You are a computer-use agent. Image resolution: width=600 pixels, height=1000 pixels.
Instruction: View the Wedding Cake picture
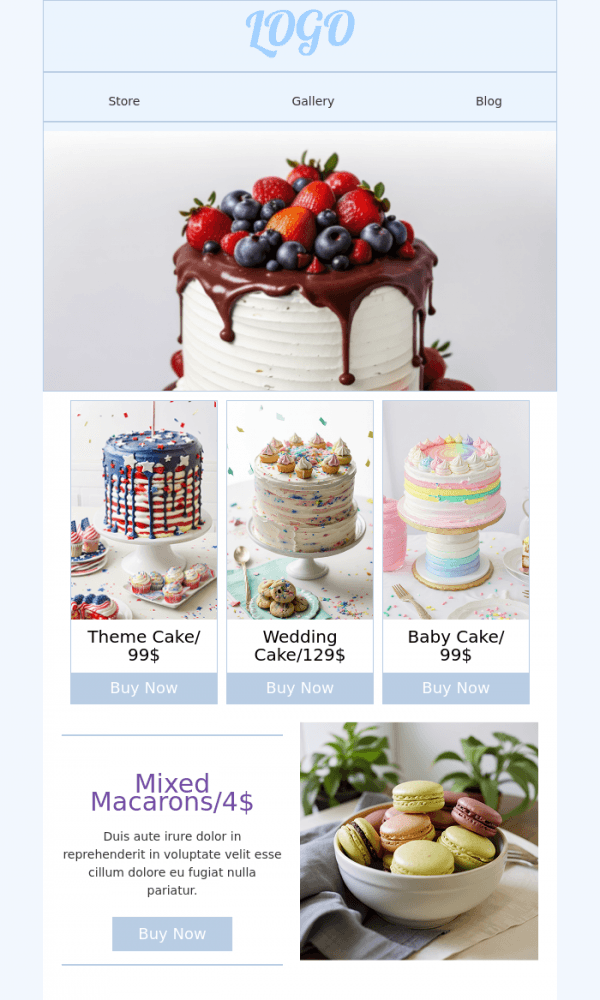[x=300, y=510]
